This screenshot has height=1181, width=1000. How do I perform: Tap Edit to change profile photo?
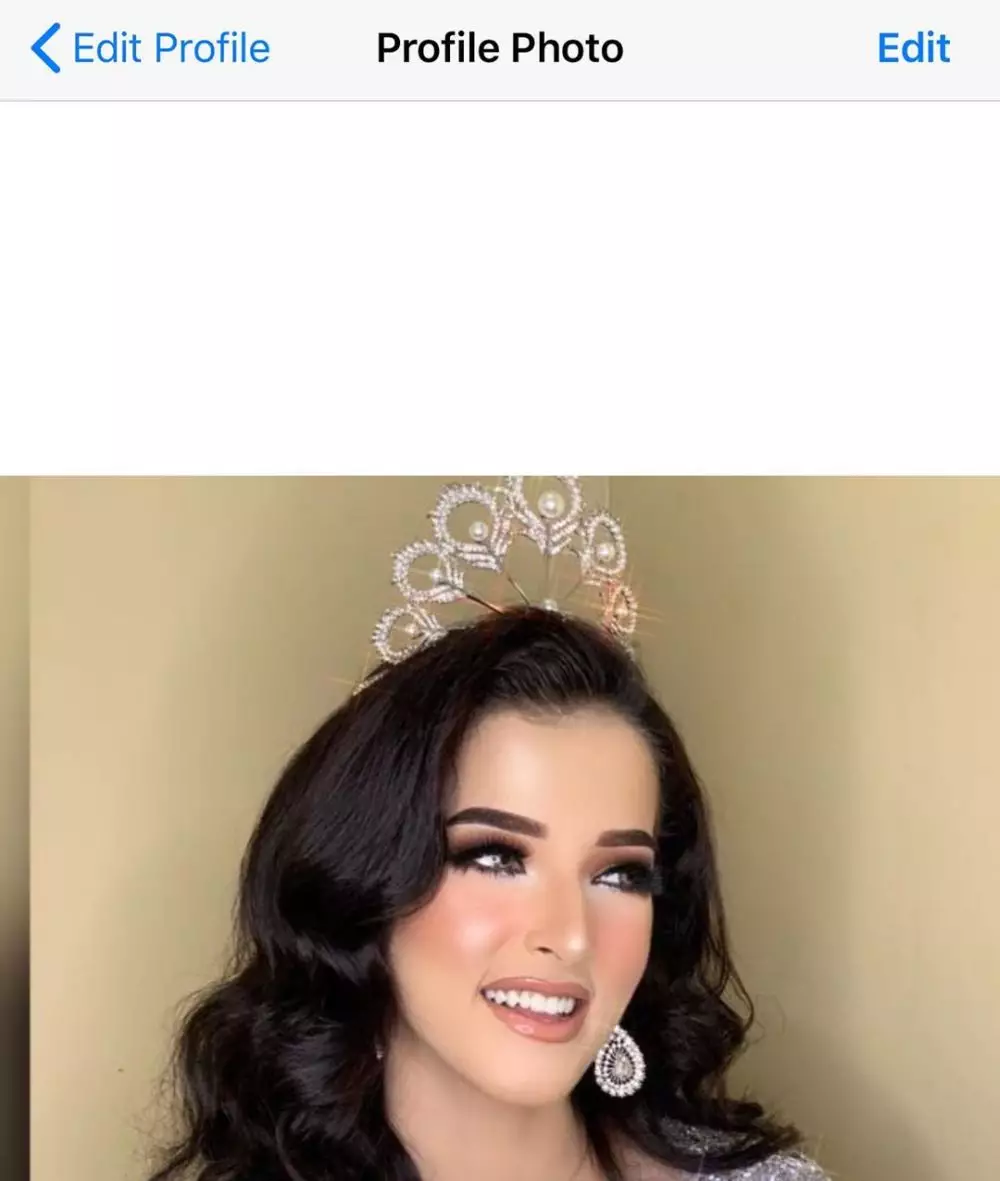point(913,48)
